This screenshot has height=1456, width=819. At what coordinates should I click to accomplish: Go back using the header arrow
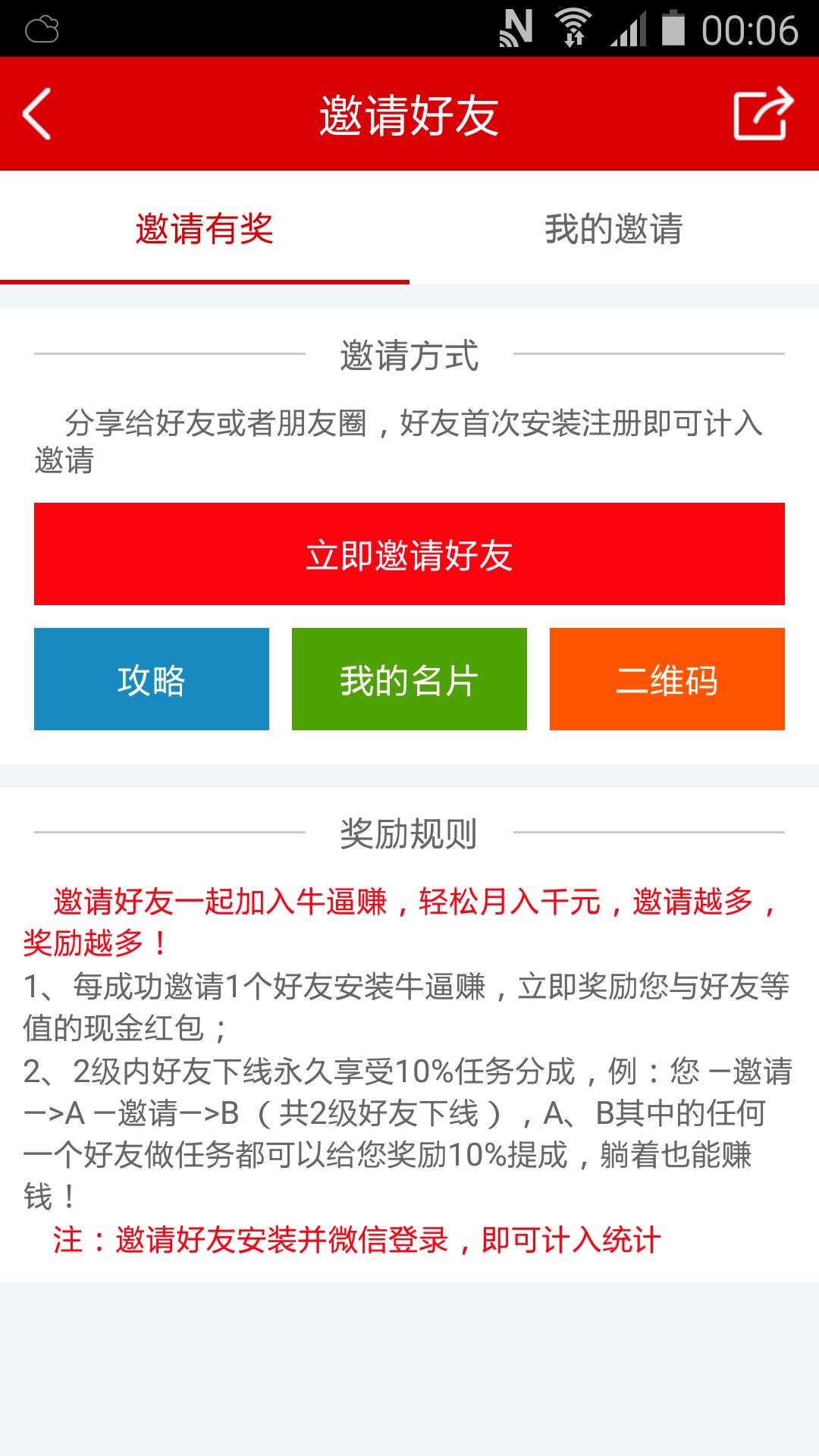[36, 114]
